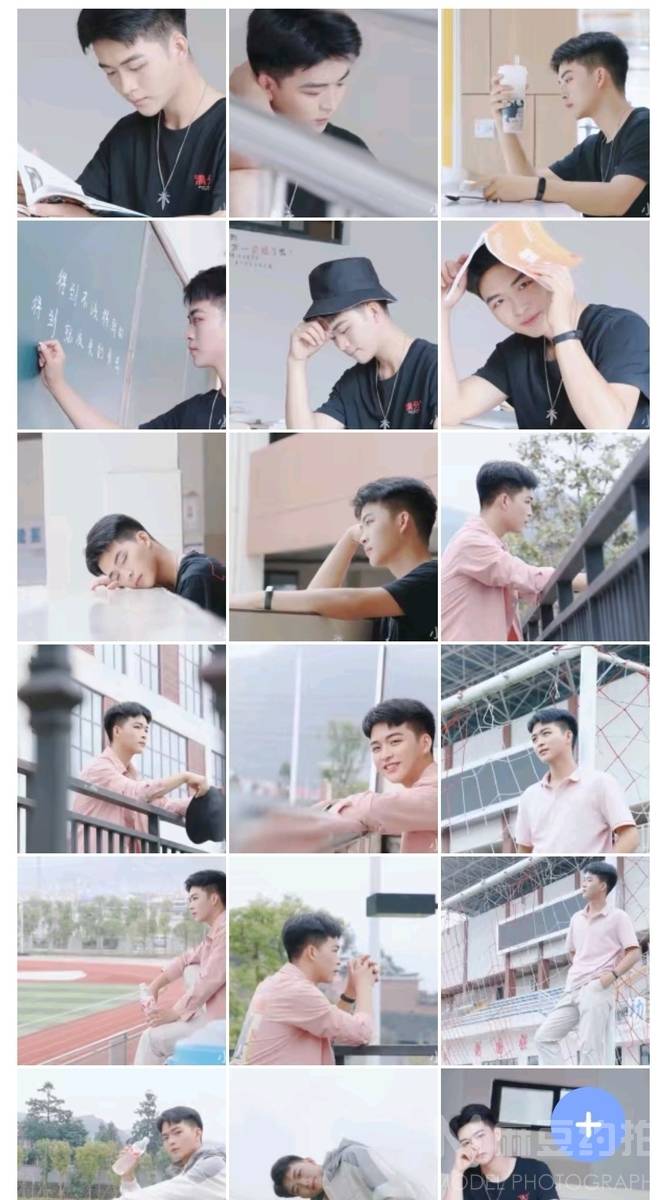The height and width of the screenshot is (1200, 667).
Task: View the photo of napping on desk
Action: tap(121, 537)
